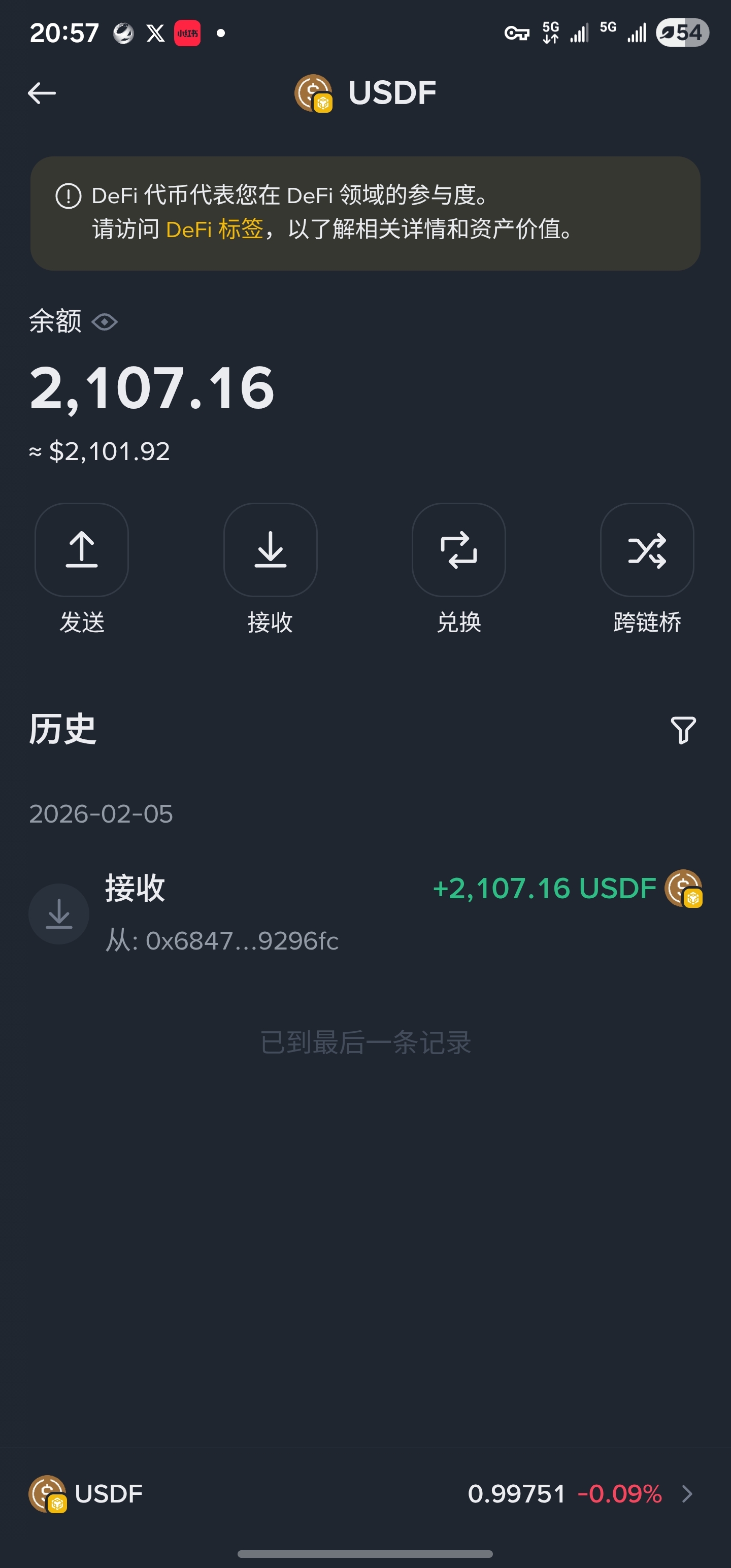
Task: Go back using the top arrow
Action: pos(42,93)
